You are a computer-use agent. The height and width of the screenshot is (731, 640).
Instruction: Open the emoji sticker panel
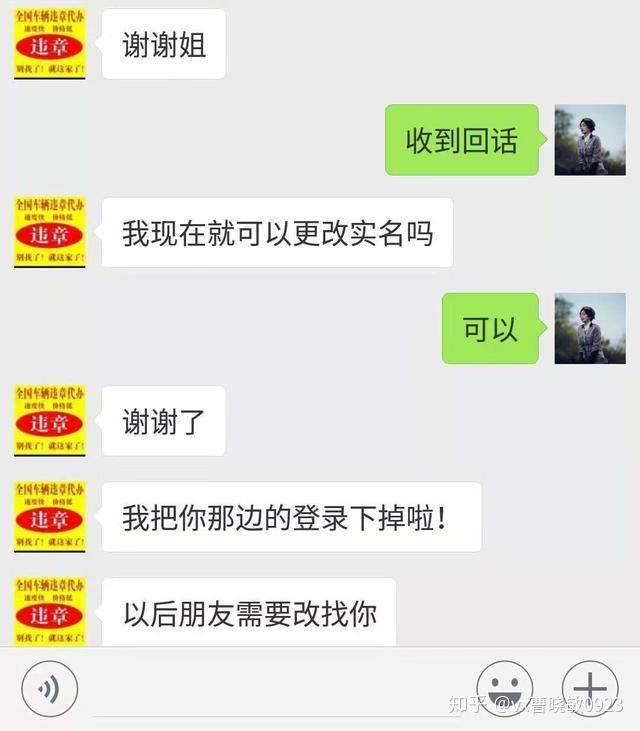(x=504, y=689)
